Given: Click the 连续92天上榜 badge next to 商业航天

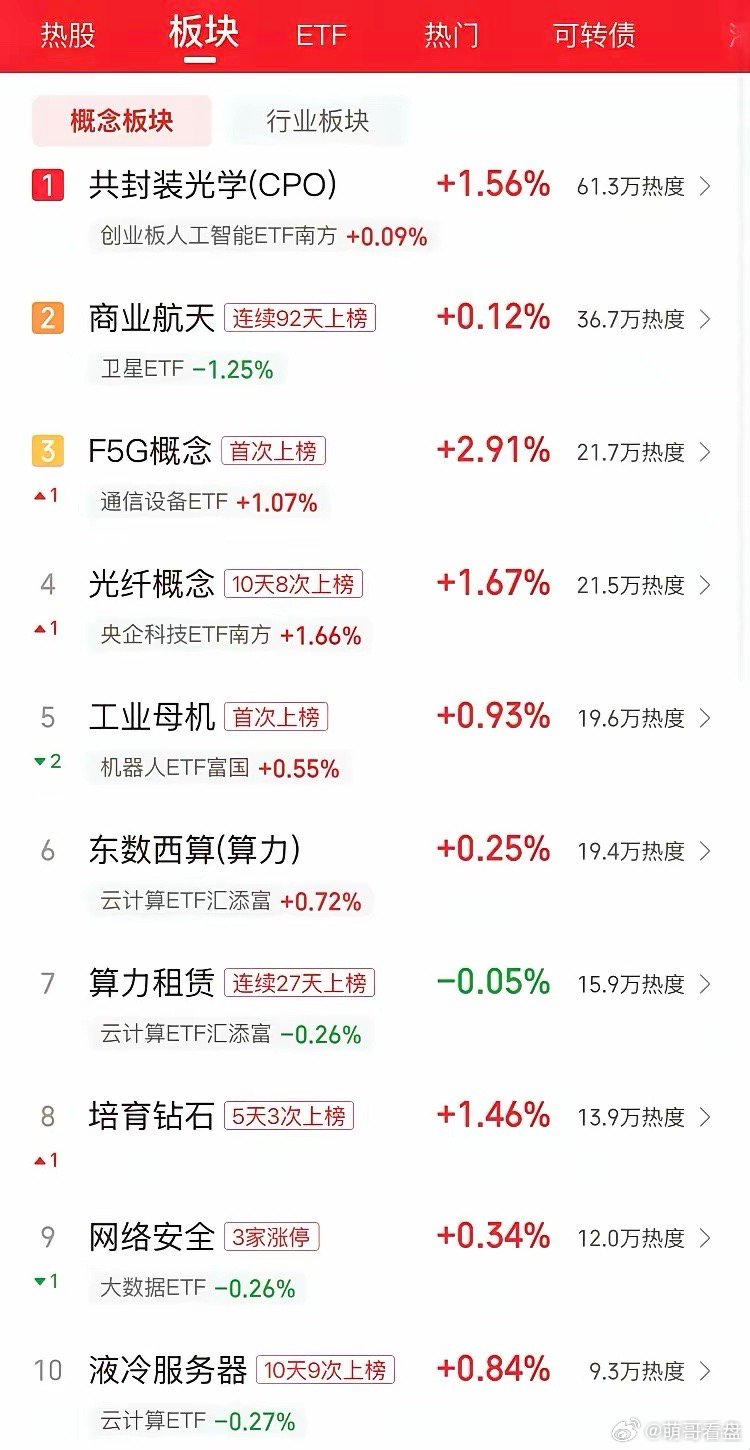Looking at the screenshot, I should point(300,318).
